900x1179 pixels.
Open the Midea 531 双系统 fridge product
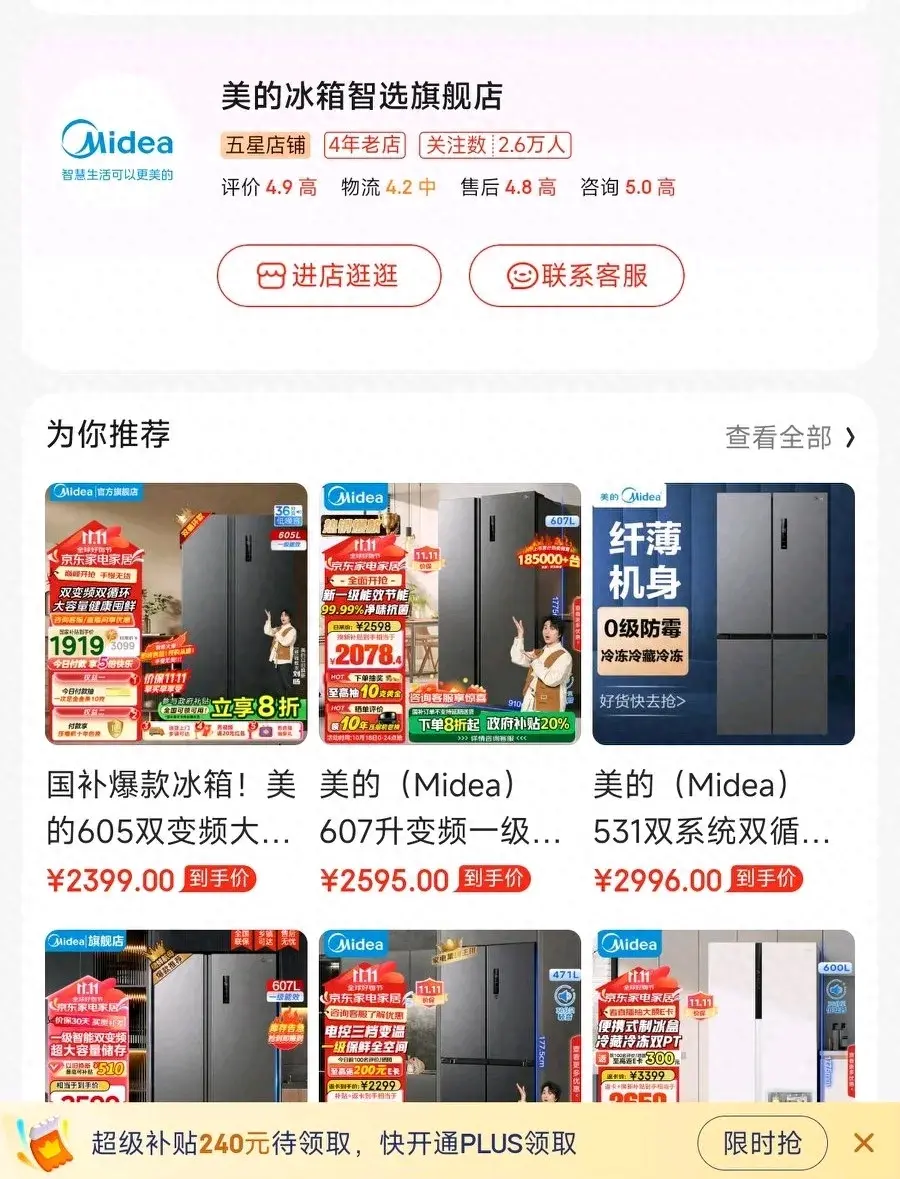tap(723, 614)
